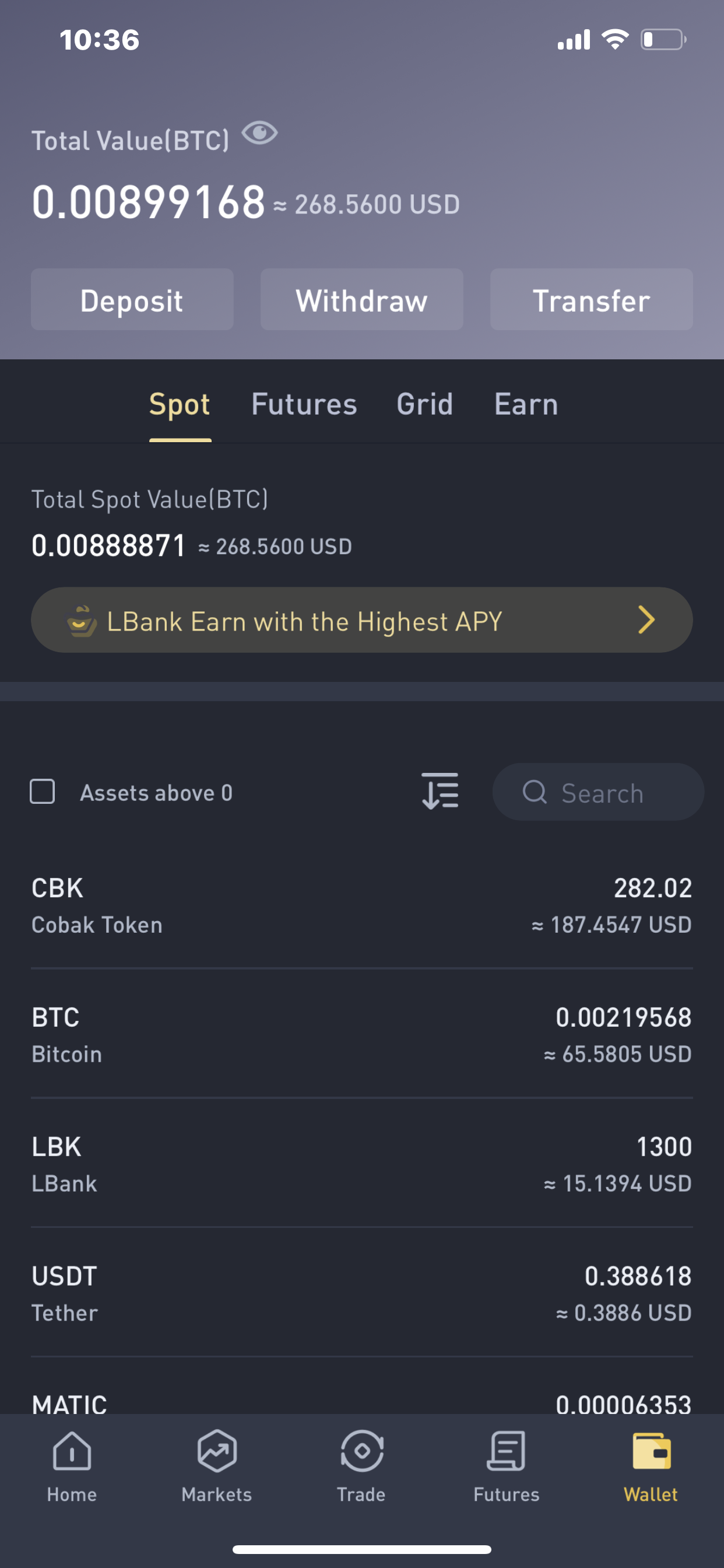
Task: Click the Transfer button
Action: point(591,299)
